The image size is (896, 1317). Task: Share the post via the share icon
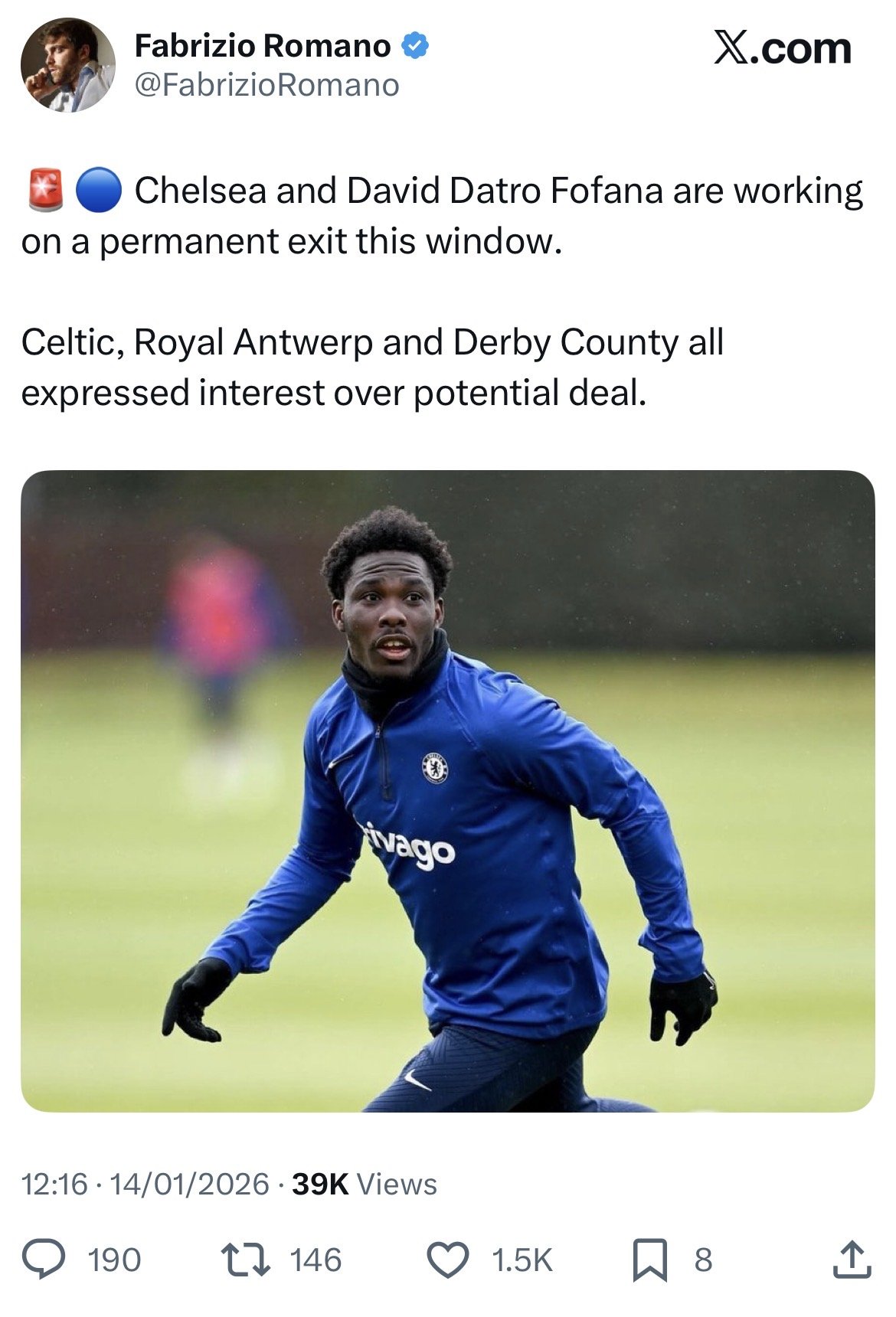[852, 1260]
